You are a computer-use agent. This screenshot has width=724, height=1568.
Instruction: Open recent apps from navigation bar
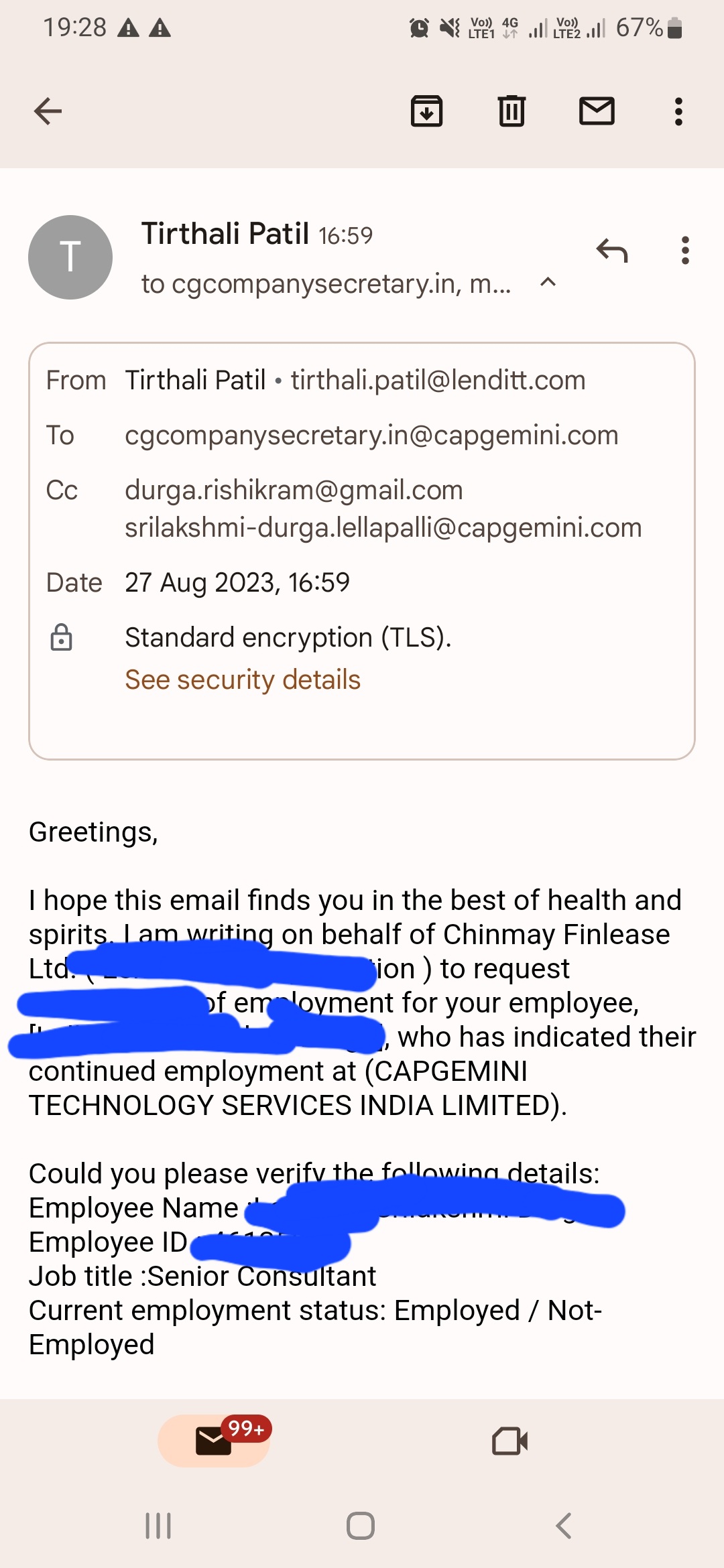(x=158, y=1526)
